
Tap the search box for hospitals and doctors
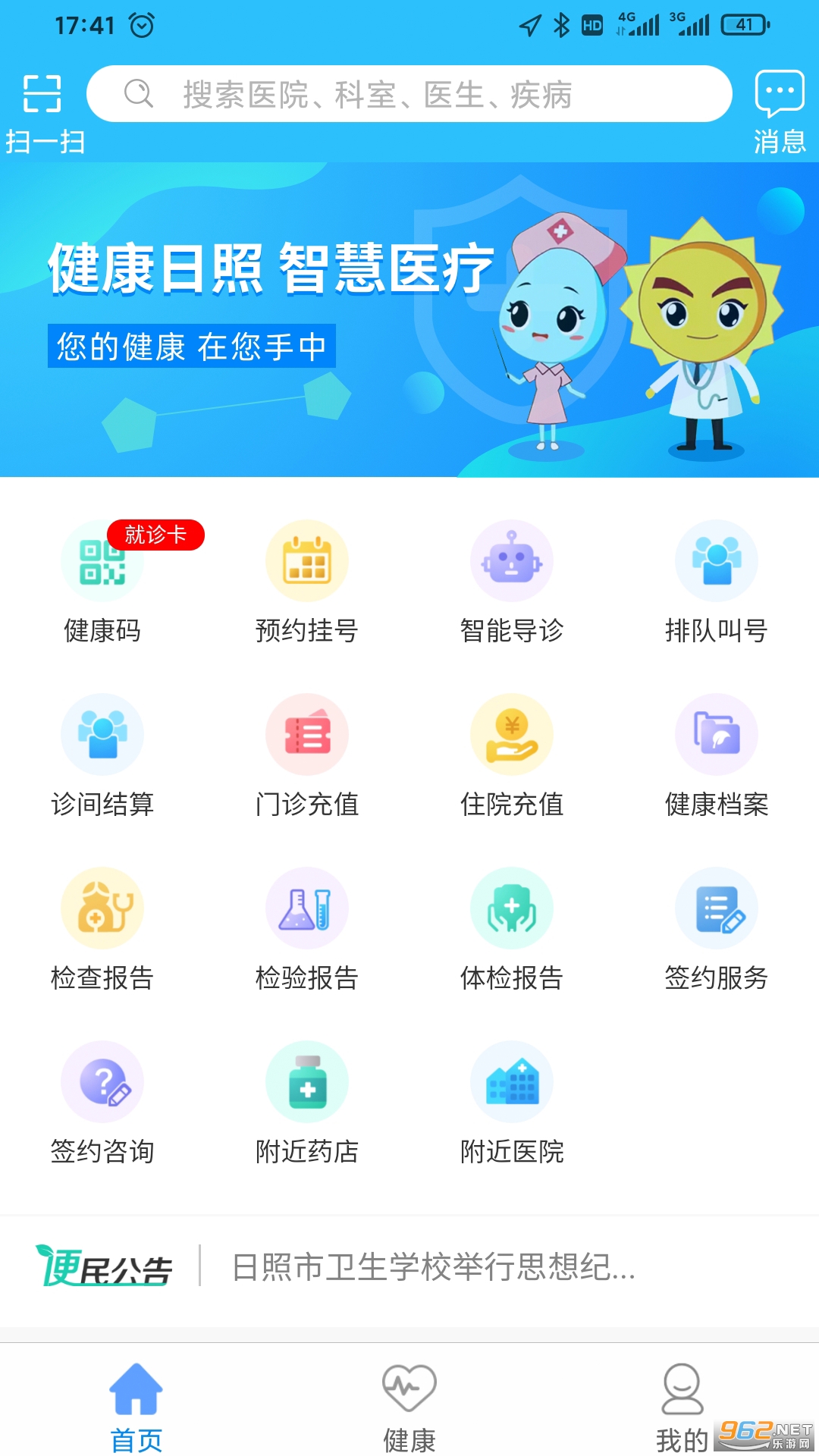409,94
